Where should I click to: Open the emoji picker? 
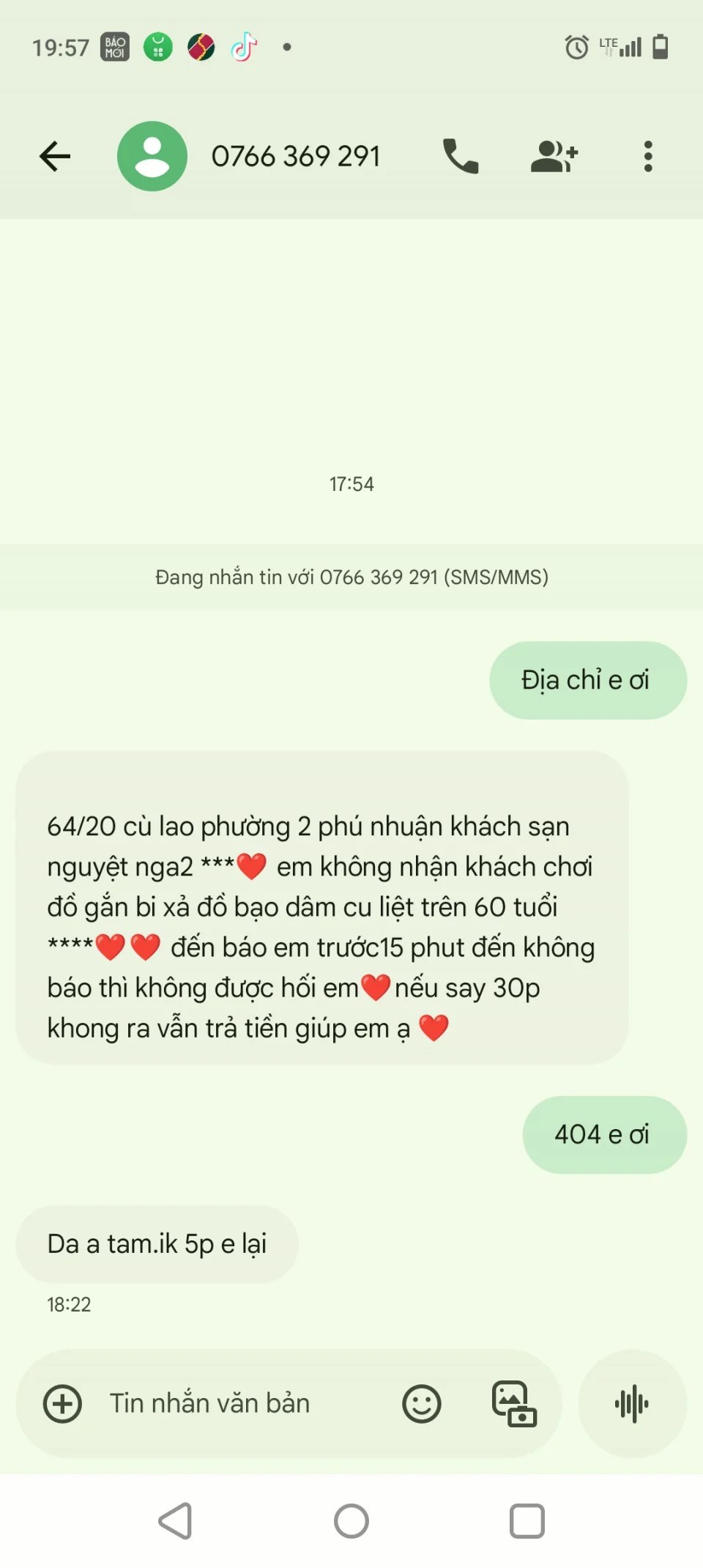point(422,1404)
